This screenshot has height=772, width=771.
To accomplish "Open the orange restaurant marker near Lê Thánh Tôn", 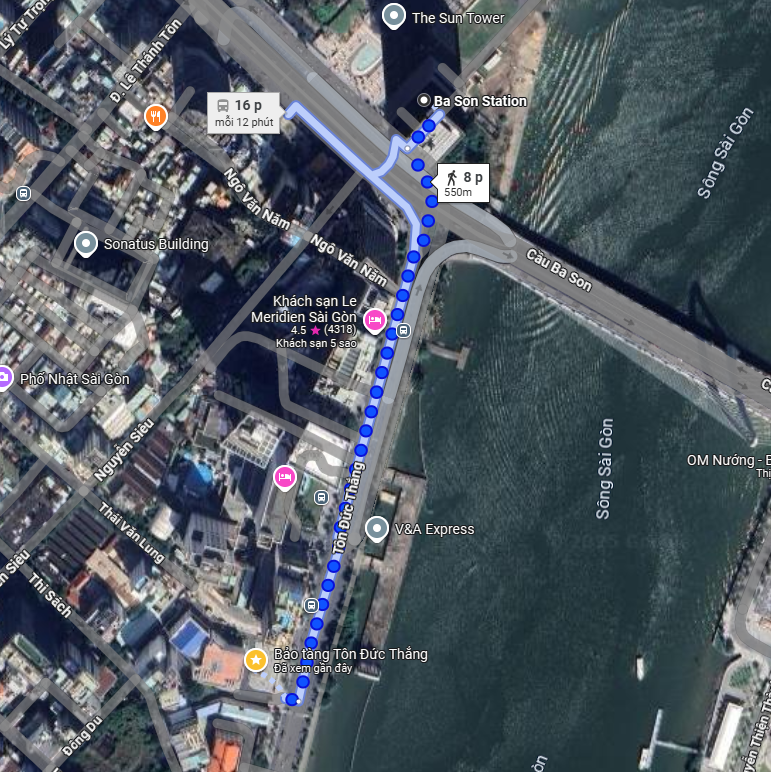I will [155, 115].
